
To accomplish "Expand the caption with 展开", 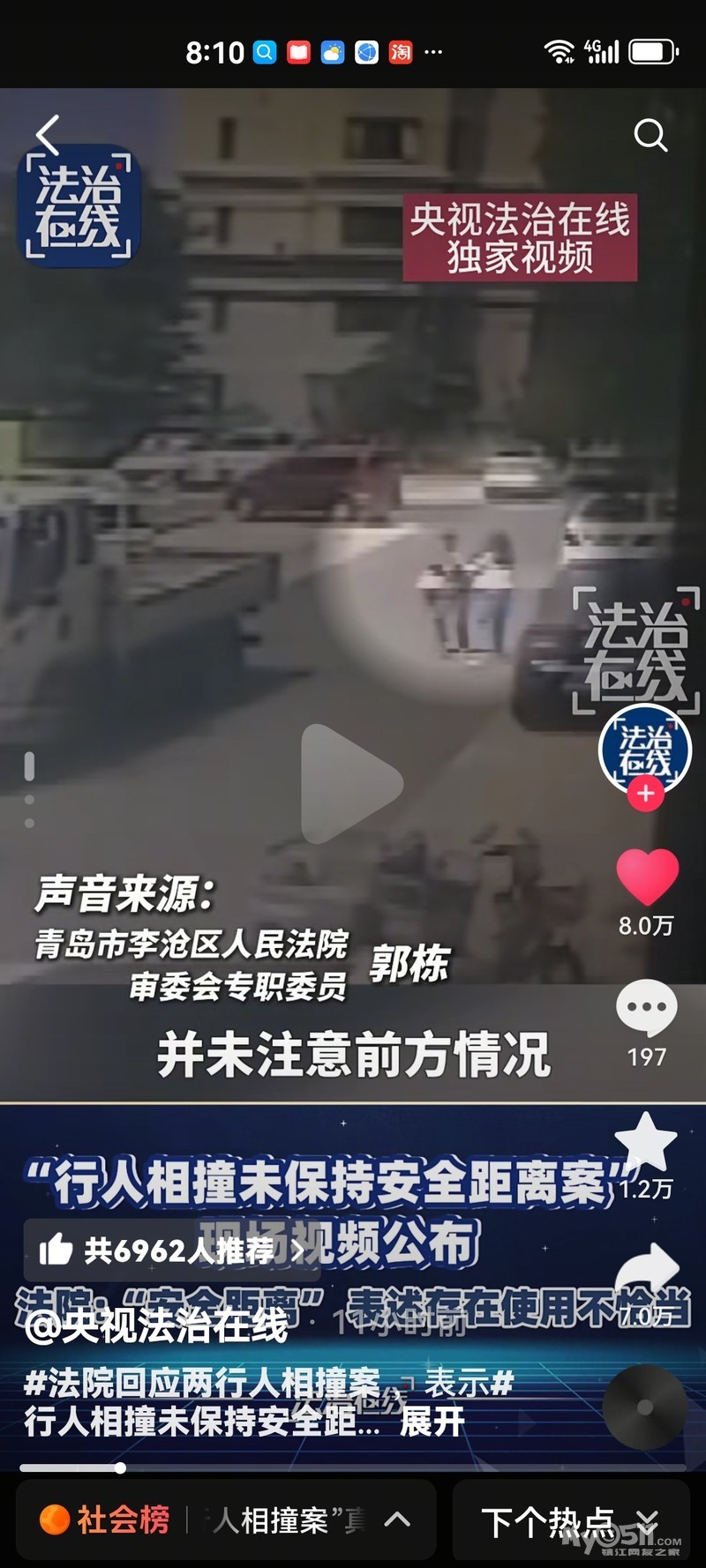I will click(x=432, y=1422).
